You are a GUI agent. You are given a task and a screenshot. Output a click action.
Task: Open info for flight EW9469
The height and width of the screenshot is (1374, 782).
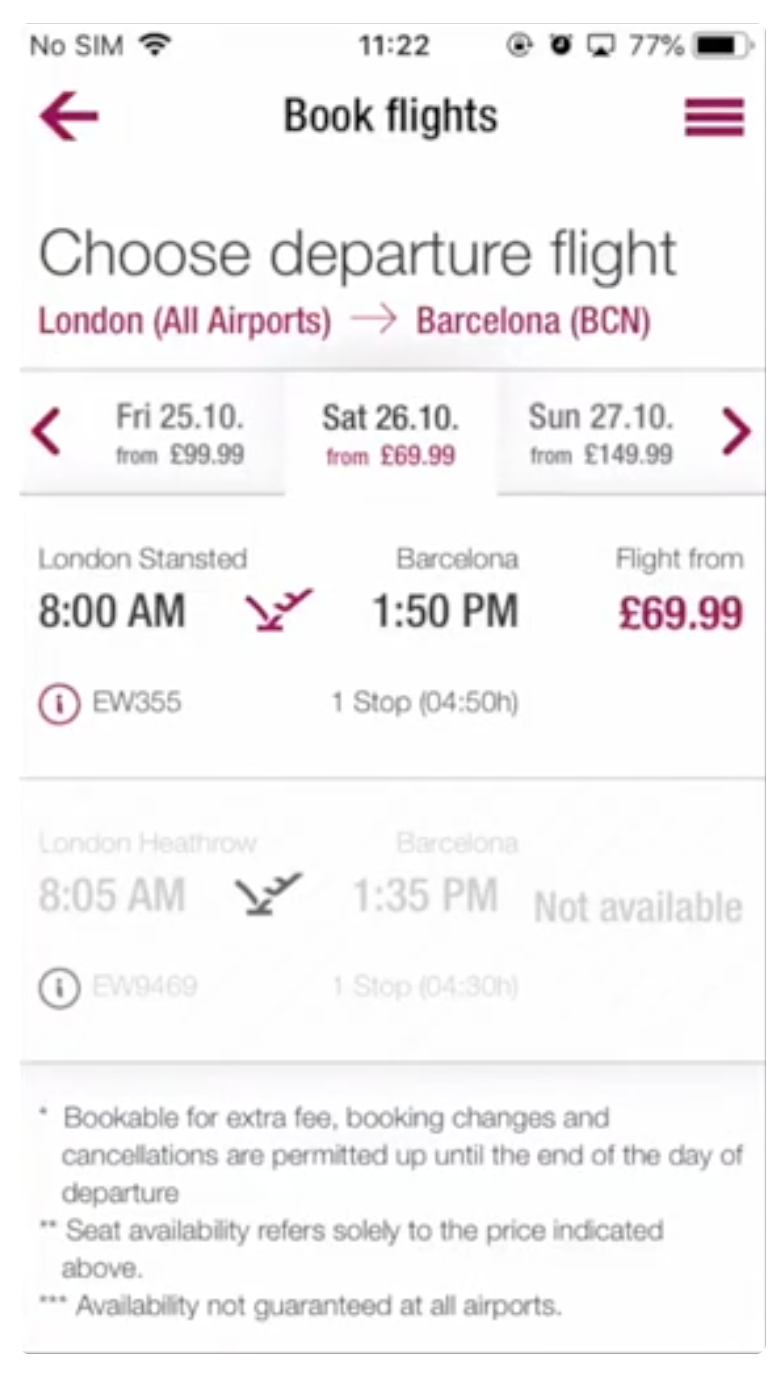(58, 989)
